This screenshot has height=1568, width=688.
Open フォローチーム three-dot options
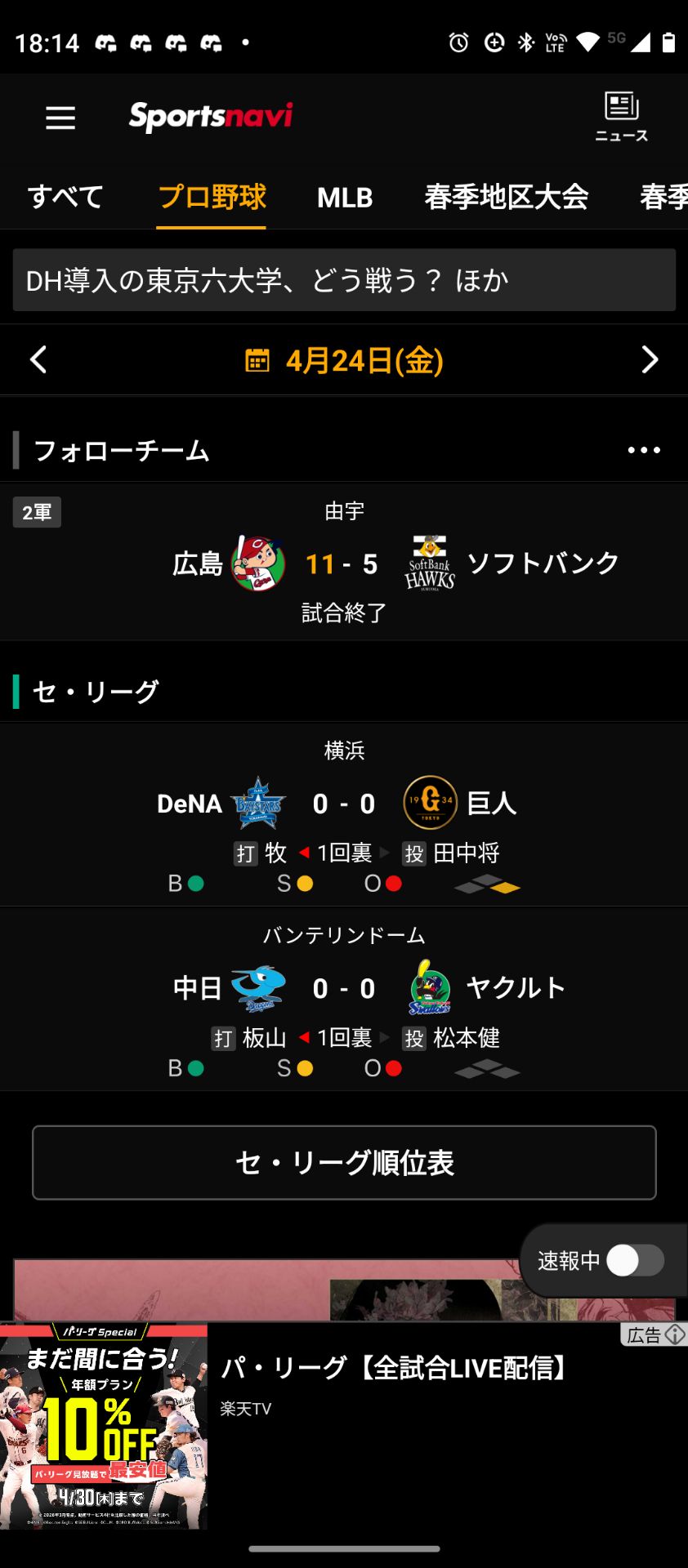[x=644, y=450]
